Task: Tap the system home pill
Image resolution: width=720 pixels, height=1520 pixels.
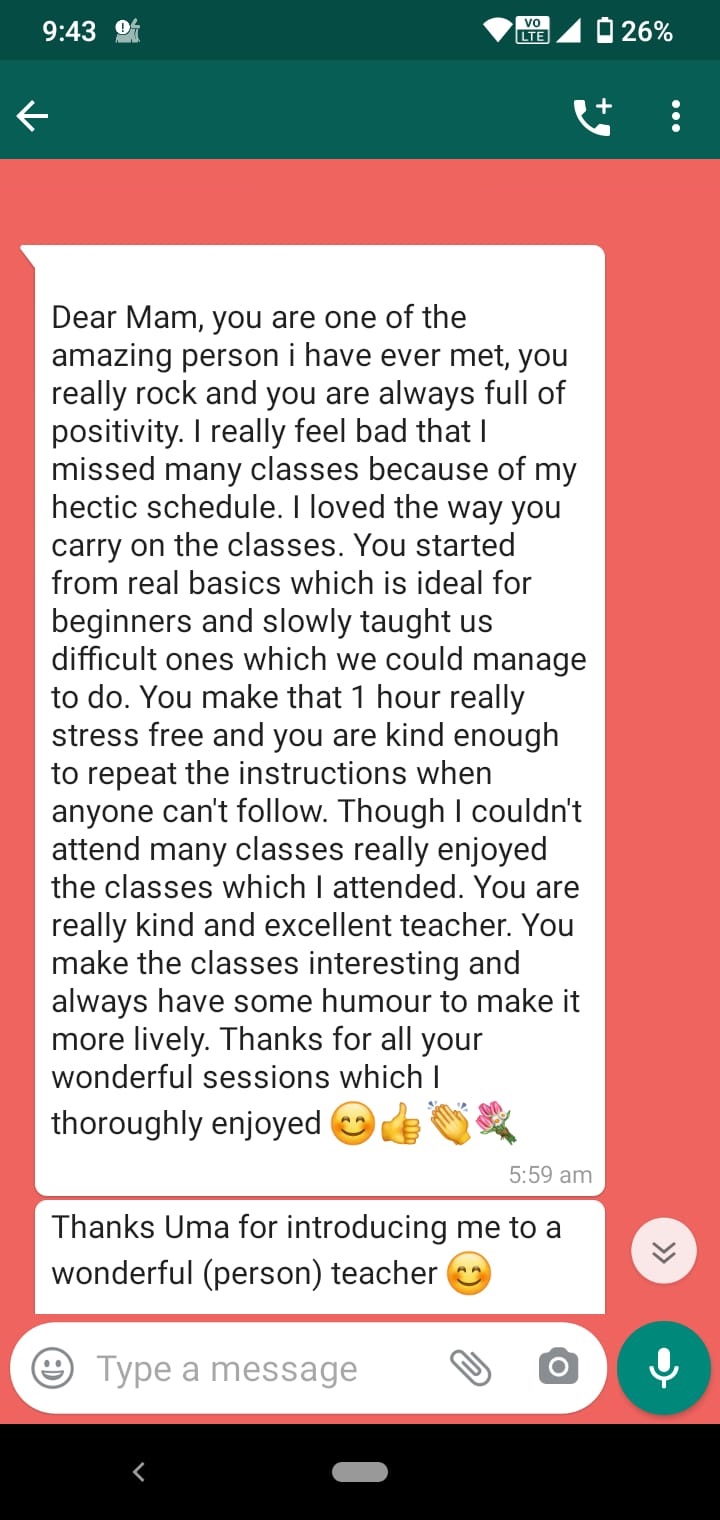Action: point(360,1471)
